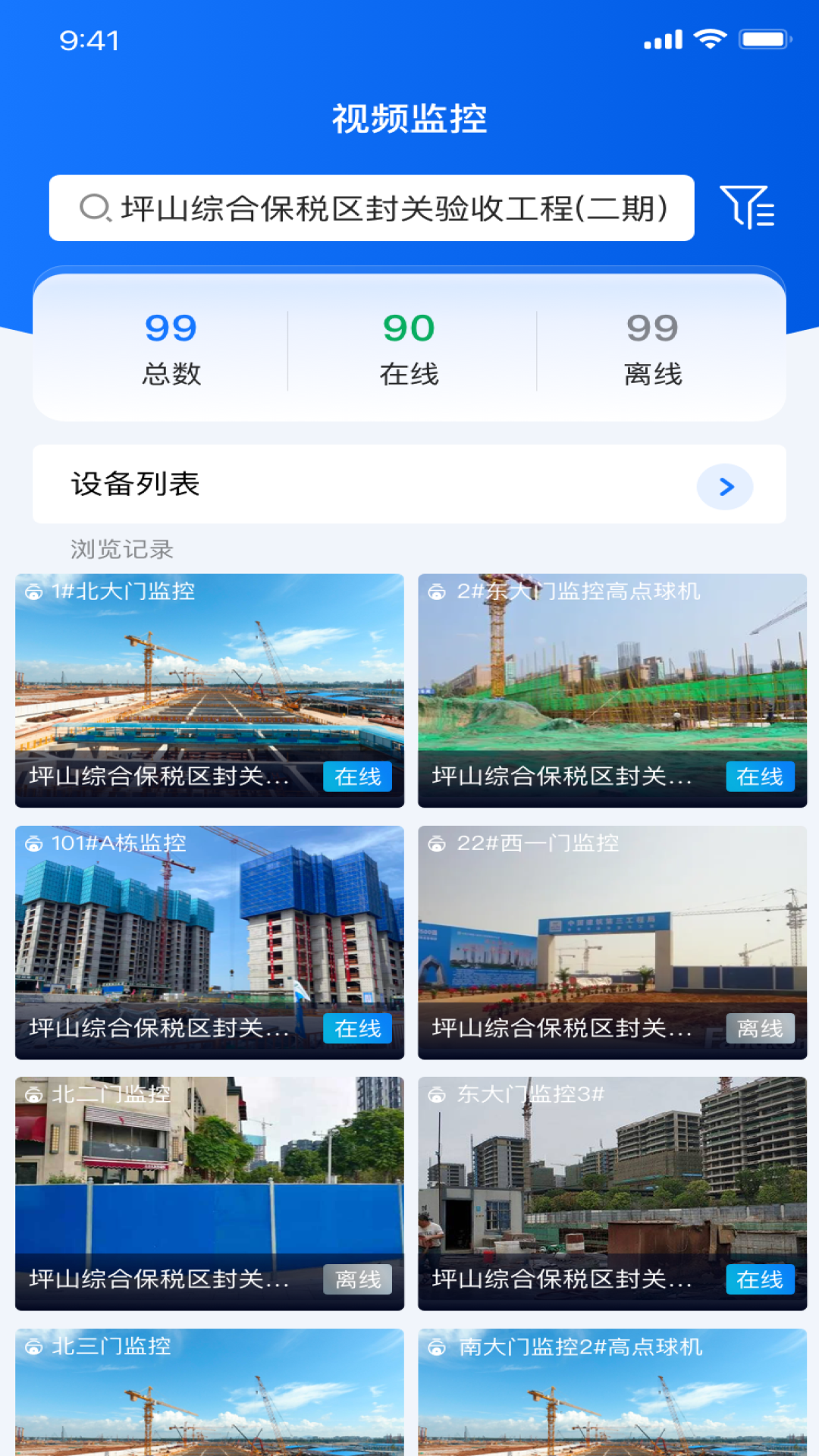The height and width of the screenshot is (1456, 819).
Task: Tap the 北二门监控 camera tile
Action: coord(209,1193)
